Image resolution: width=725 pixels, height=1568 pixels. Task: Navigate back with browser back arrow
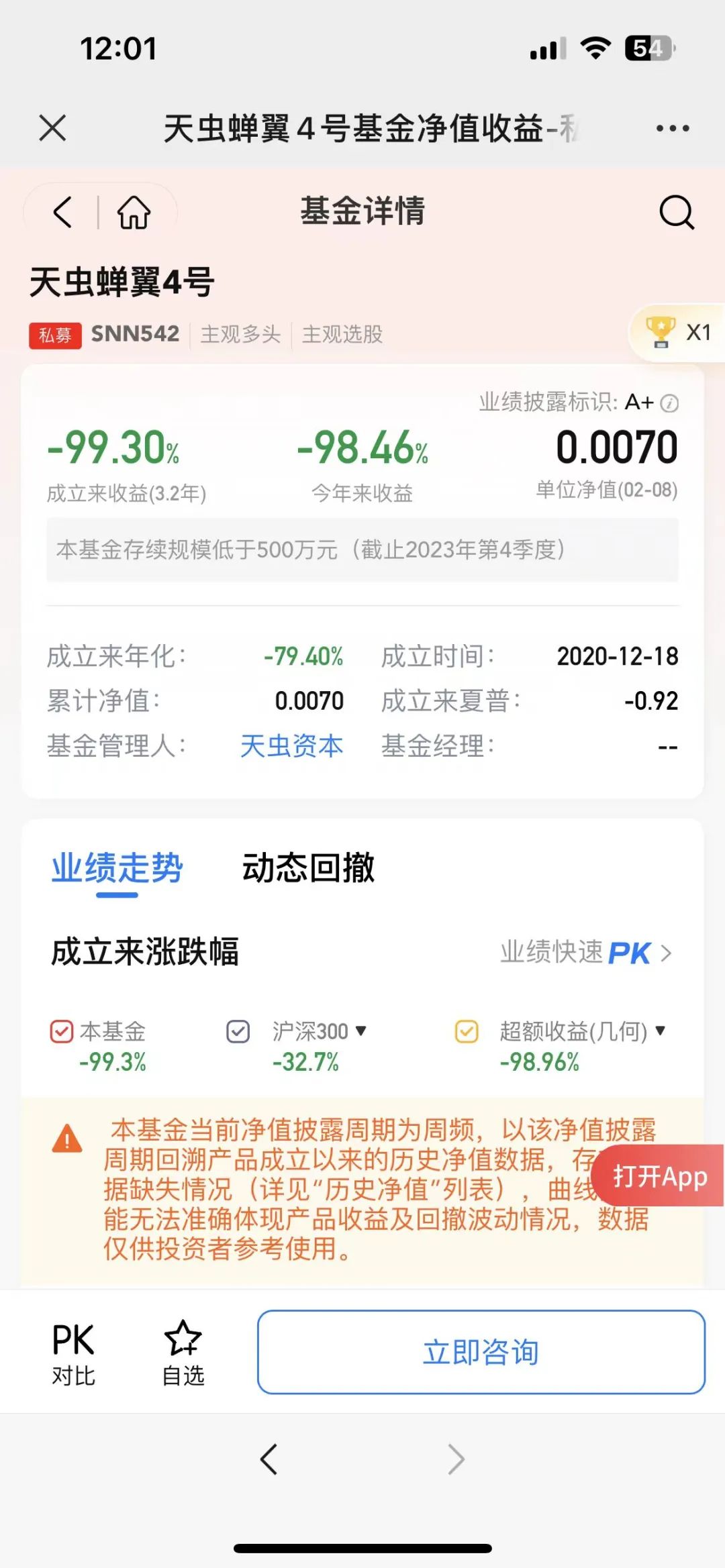269,1459
